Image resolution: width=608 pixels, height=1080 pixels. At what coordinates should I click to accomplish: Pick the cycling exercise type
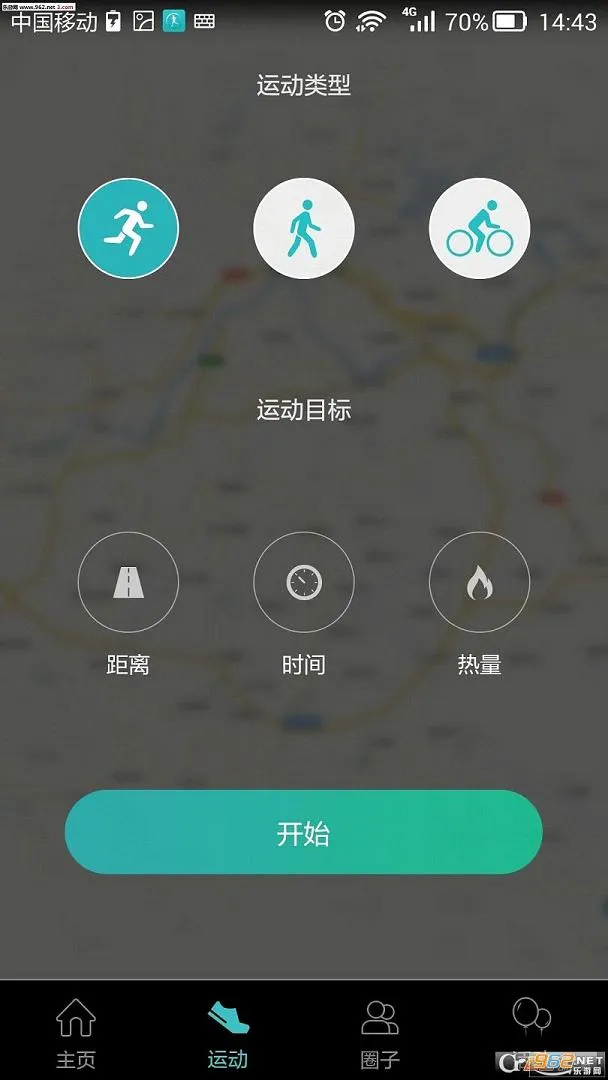click(x=479, y=228)
